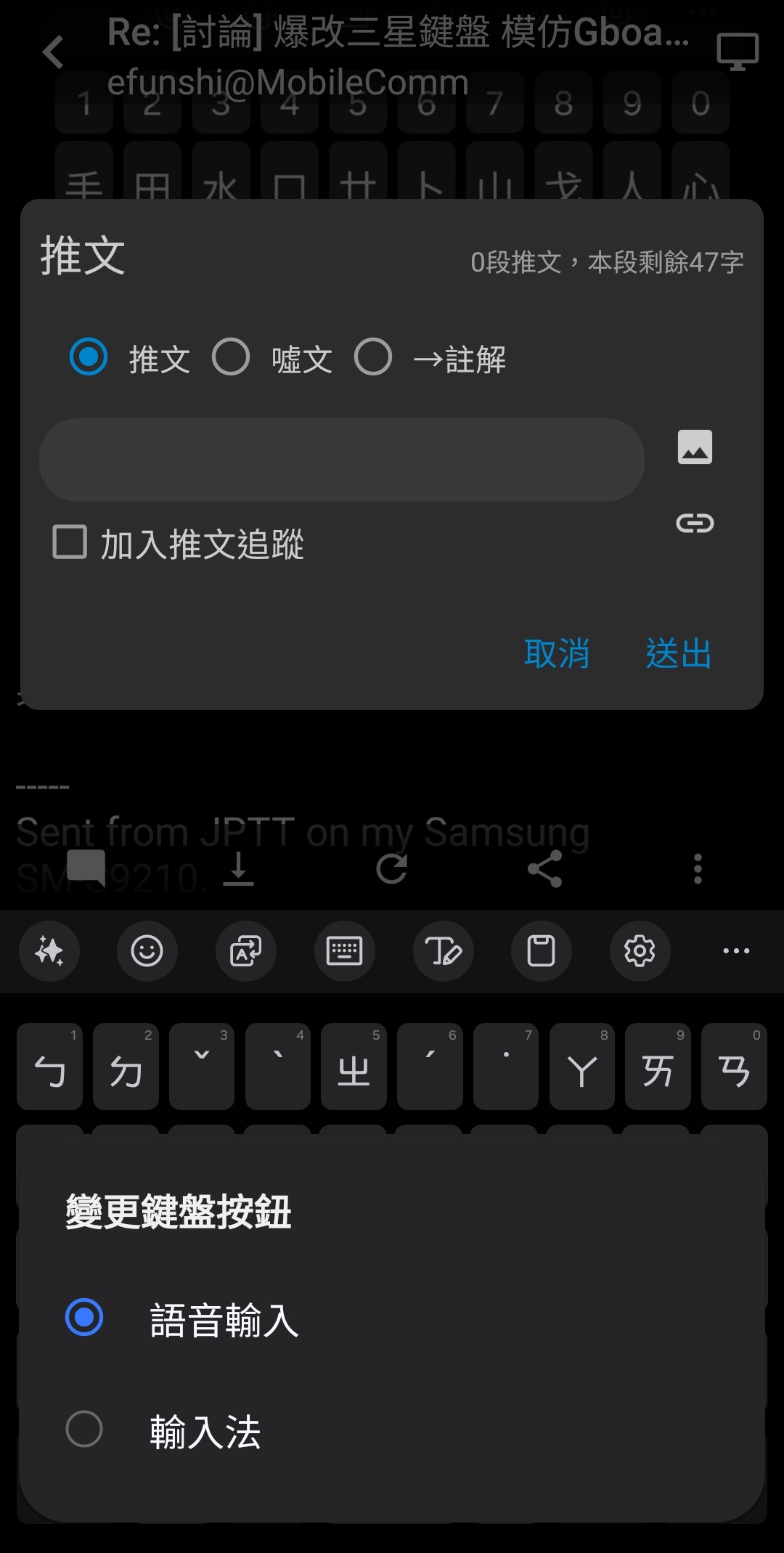Check the 加入推文追蹤 checkbox

tap(70, 542)
